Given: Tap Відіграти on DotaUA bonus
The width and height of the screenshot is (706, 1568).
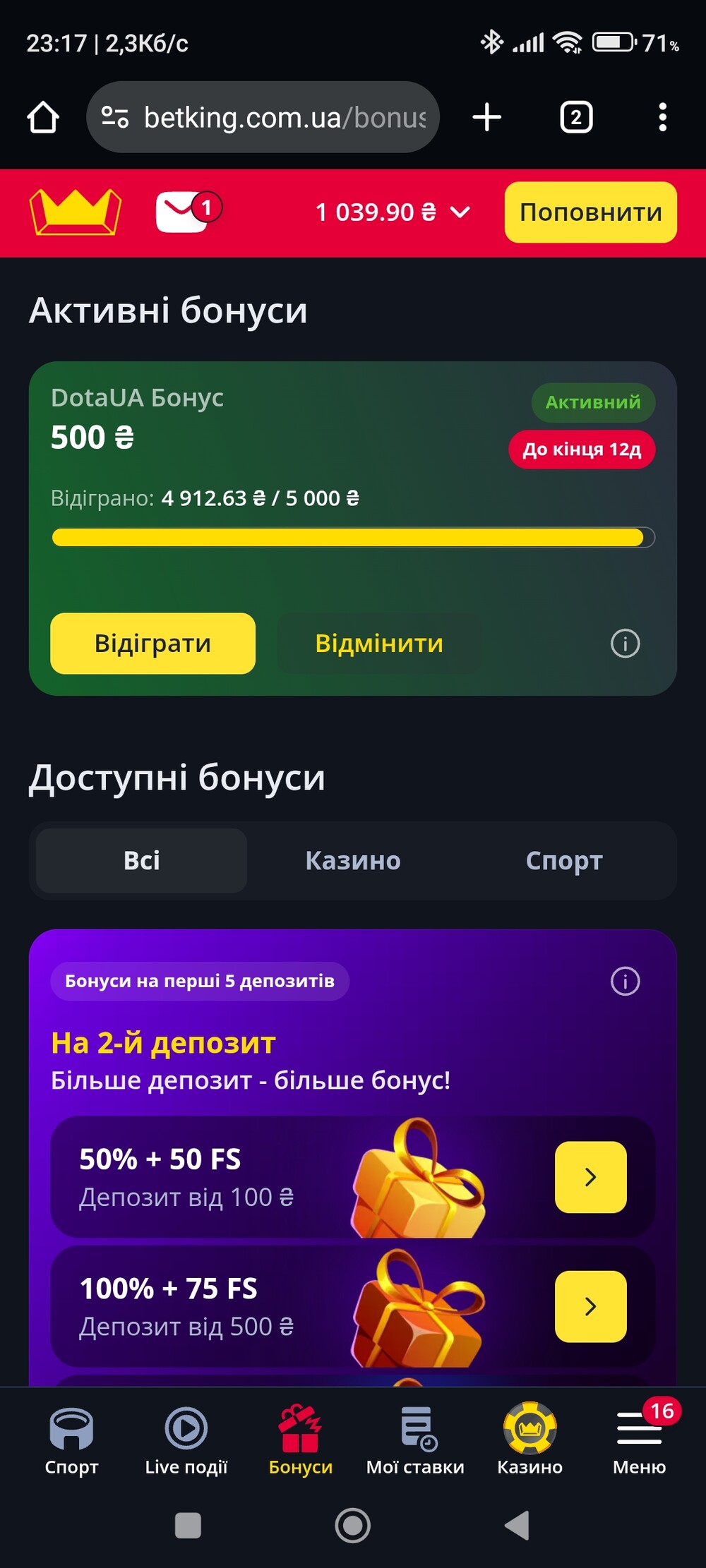Looking at the screenshot, I should coord(152,643).
